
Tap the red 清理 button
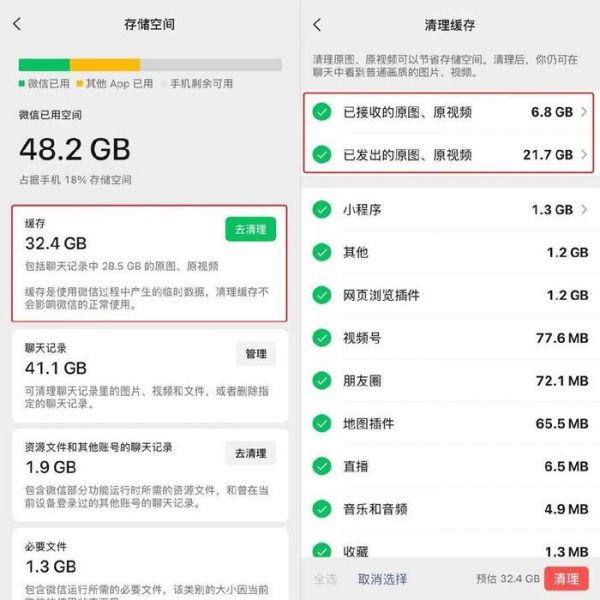(565, 579)
